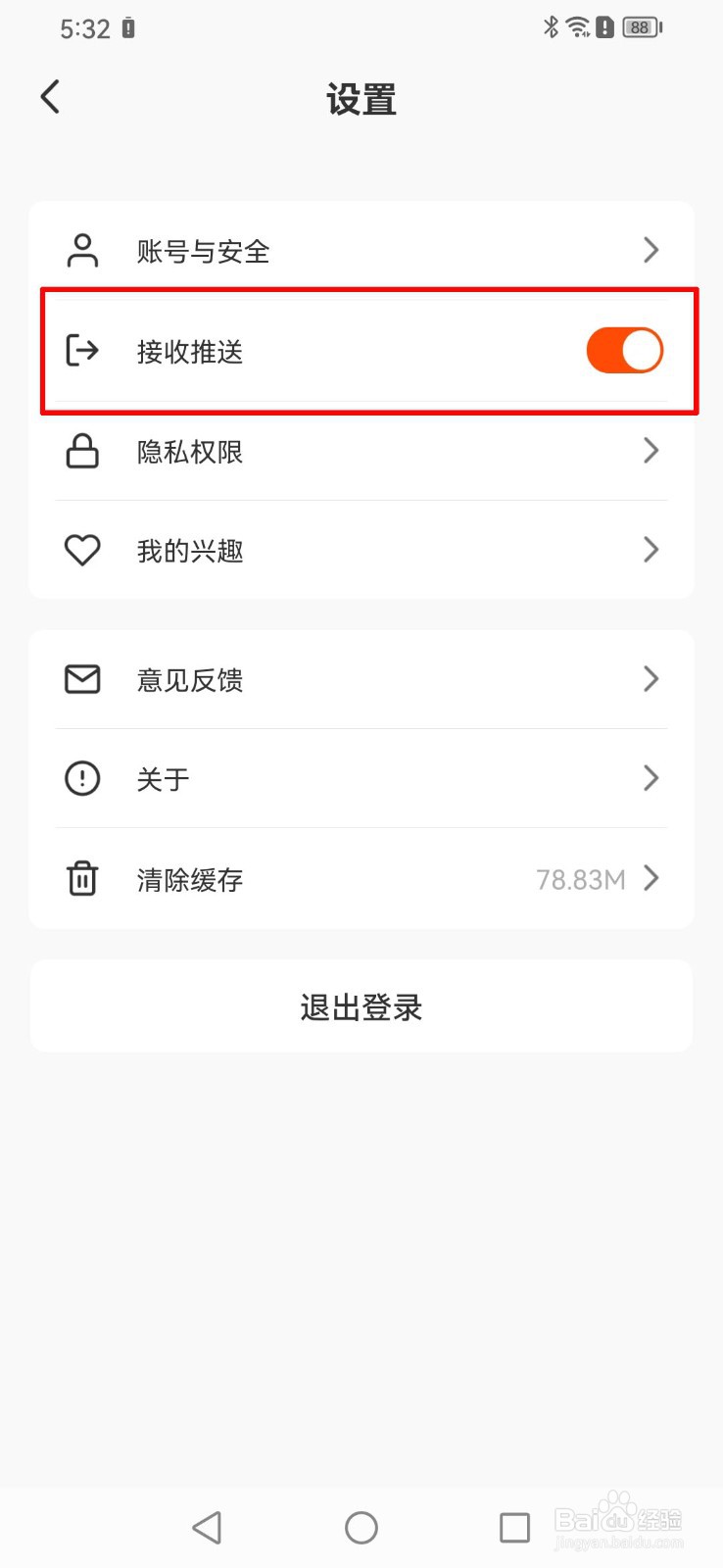Click the envelope icon beside 意见反馈
Viewport: 723px width, 1568px height.
[82, 679]
